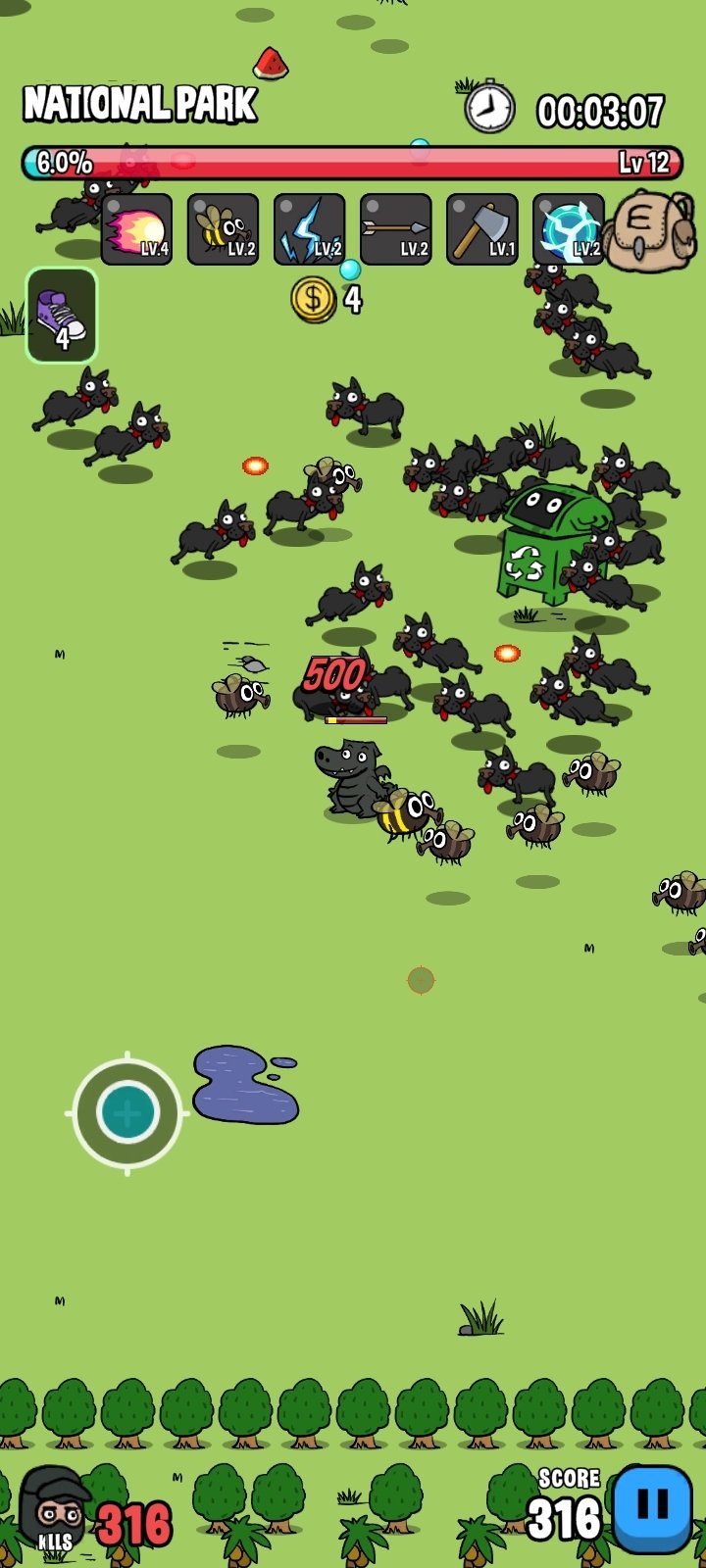Tap the axe skill LV.1 icon
Screen dimensions: 706x1568
point(481,229)
